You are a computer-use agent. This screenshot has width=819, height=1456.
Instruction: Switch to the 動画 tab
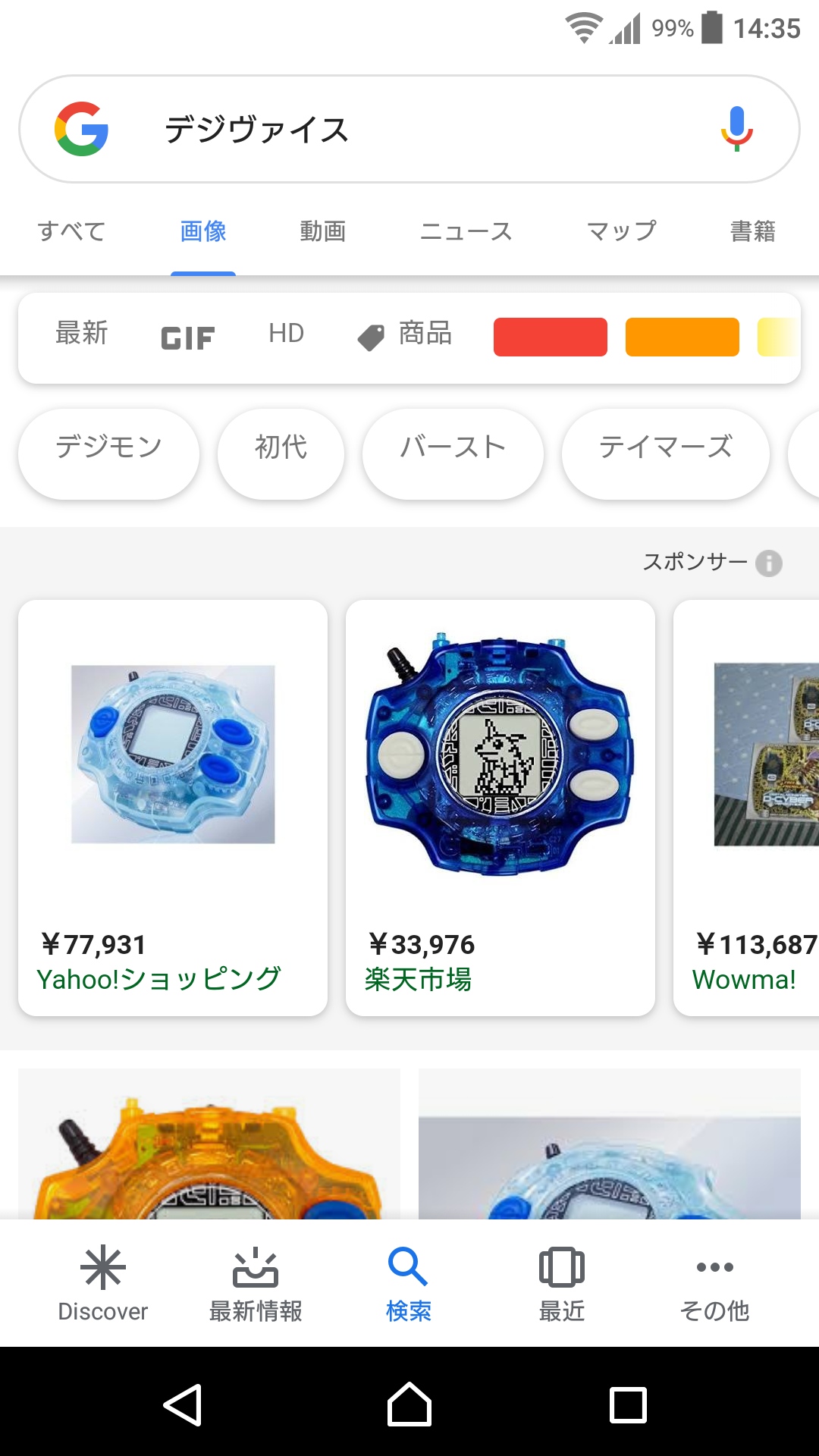(x=323, y=231)
